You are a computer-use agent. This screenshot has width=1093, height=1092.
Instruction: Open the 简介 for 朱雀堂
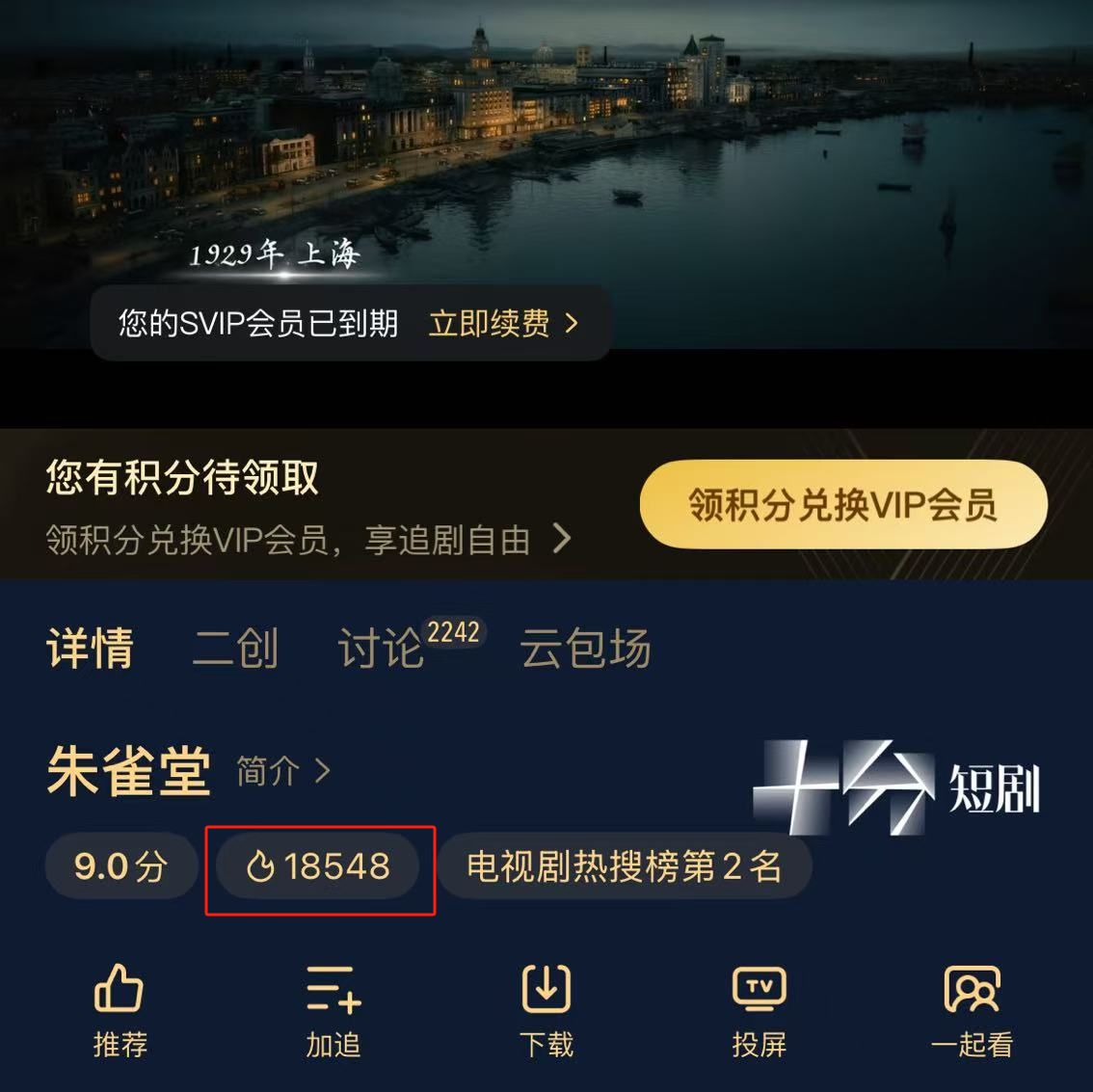[x=282, y=771]
